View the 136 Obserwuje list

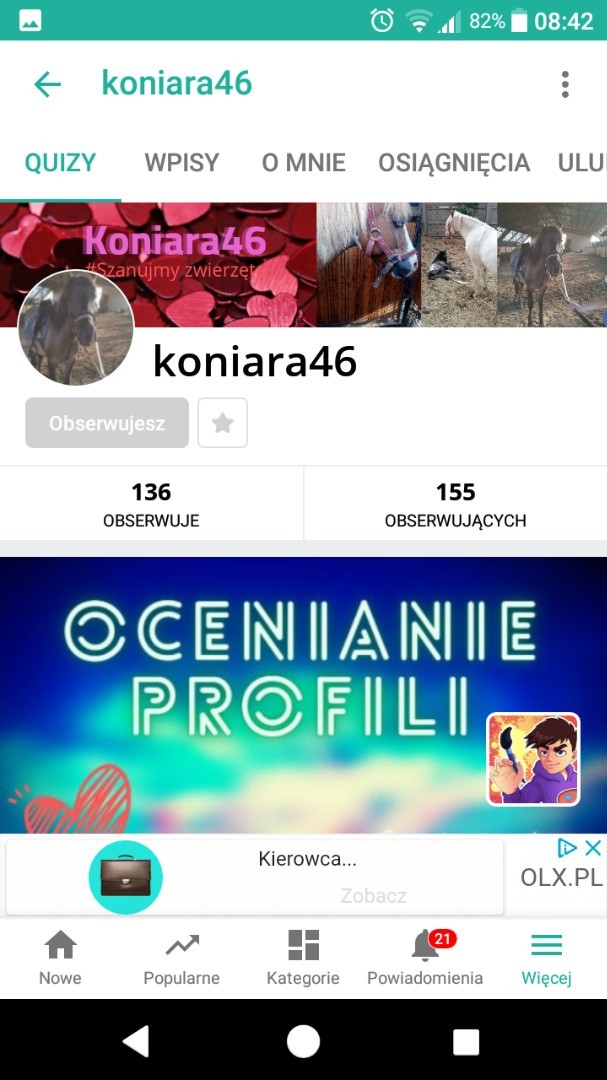click(151, 504)
